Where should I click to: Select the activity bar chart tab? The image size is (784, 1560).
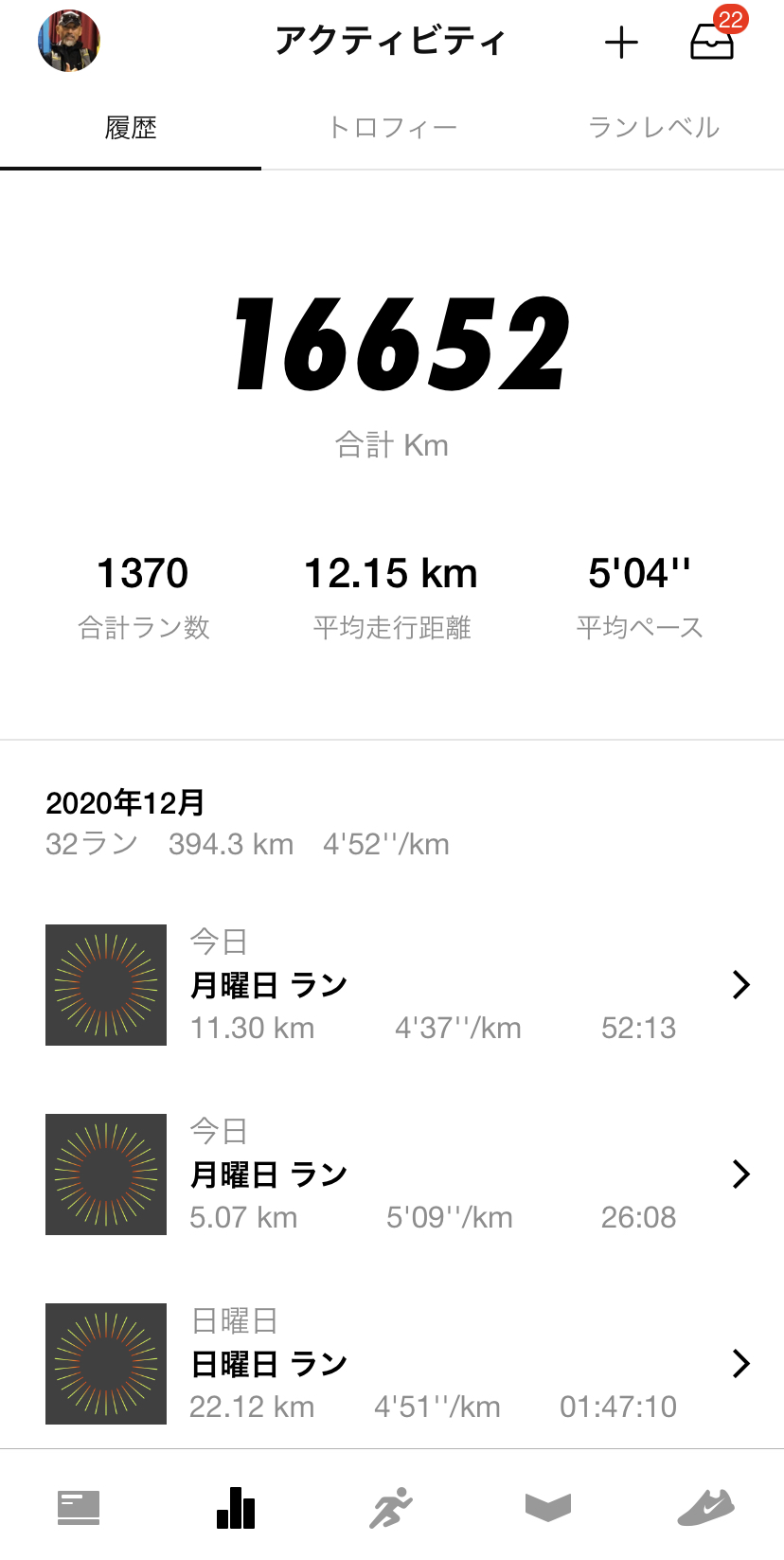click(236, 1507)
